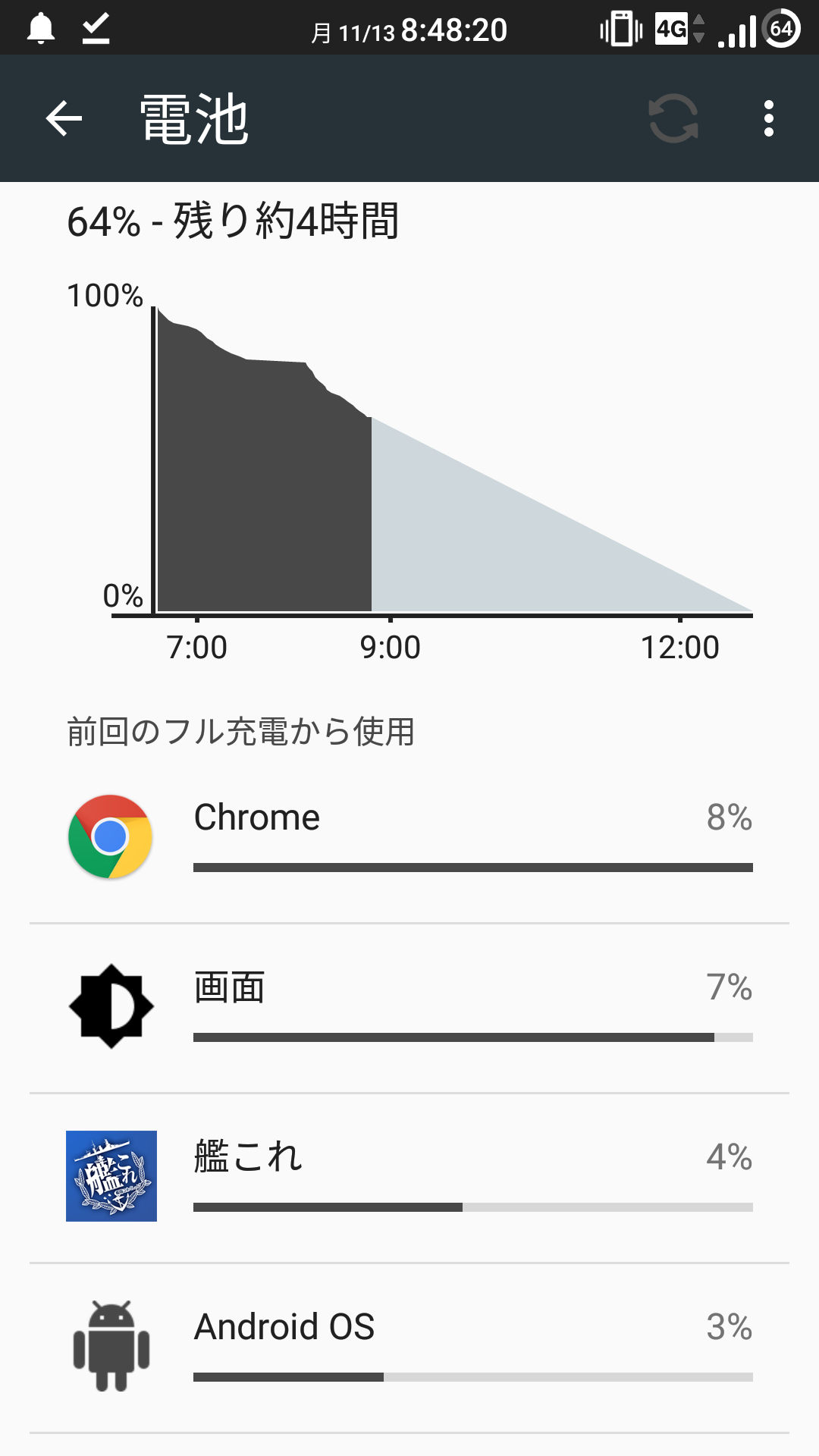Open Chrome battery usage details
This screenshot has width=819, height=1456.
(409, 838)
